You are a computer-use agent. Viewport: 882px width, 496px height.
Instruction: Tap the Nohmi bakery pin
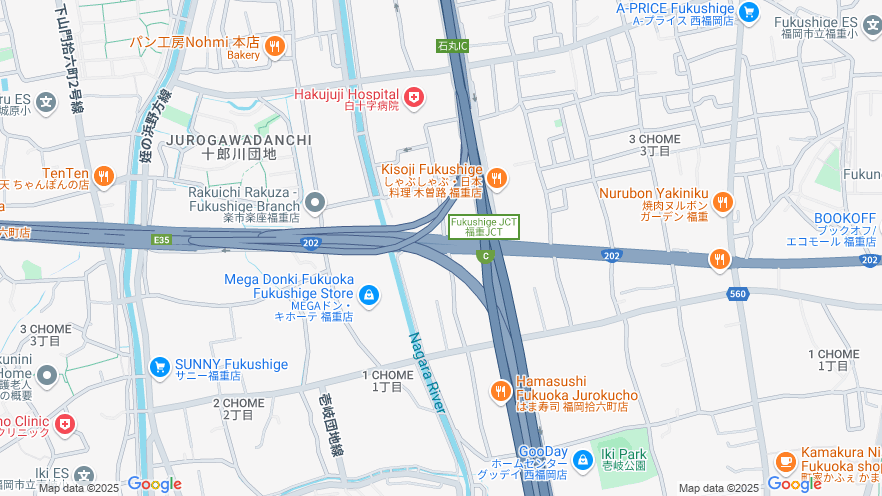(x=275, y=46)
